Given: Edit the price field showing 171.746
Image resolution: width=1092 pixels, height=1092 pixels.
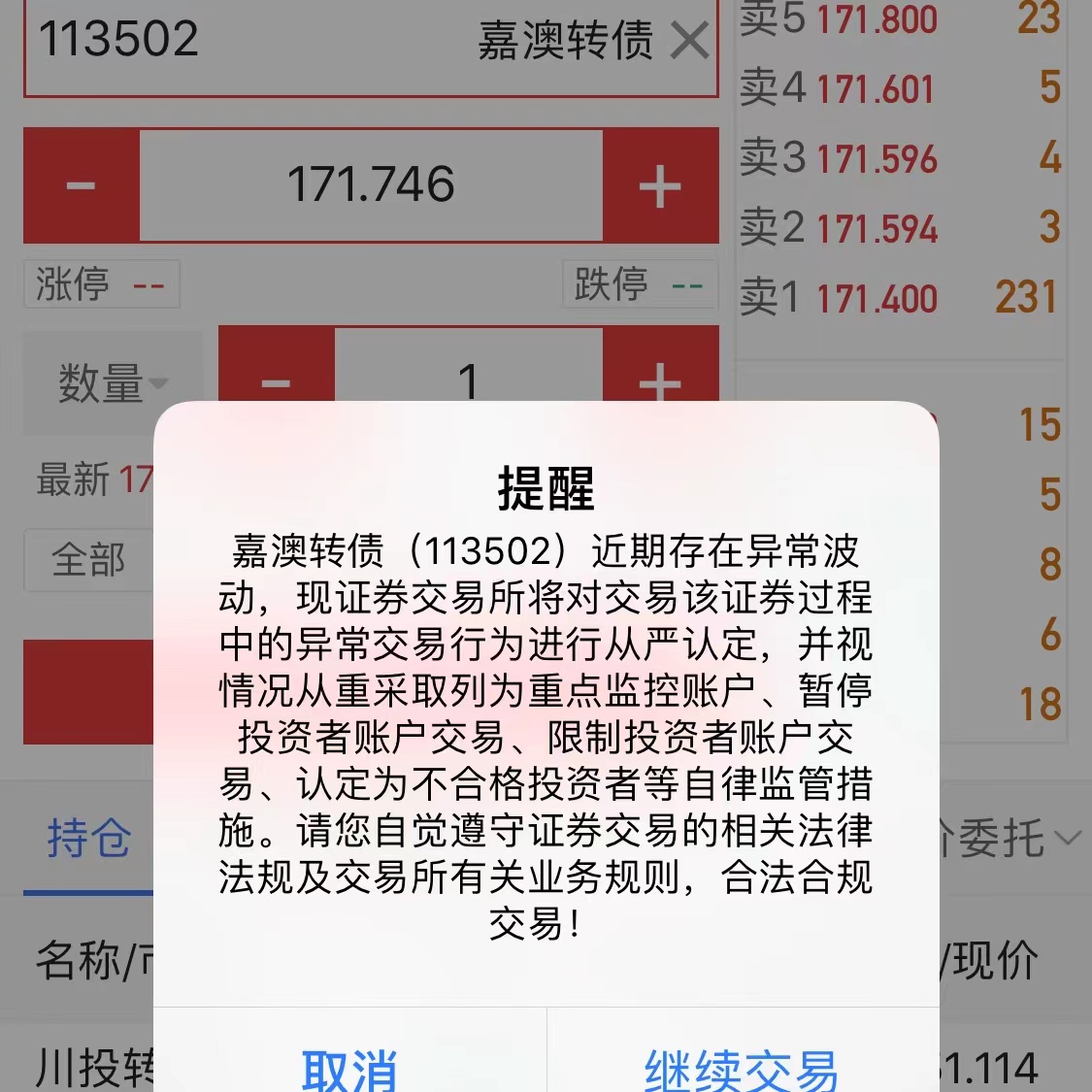Looking at the screenshot, I should pos(371,185).
